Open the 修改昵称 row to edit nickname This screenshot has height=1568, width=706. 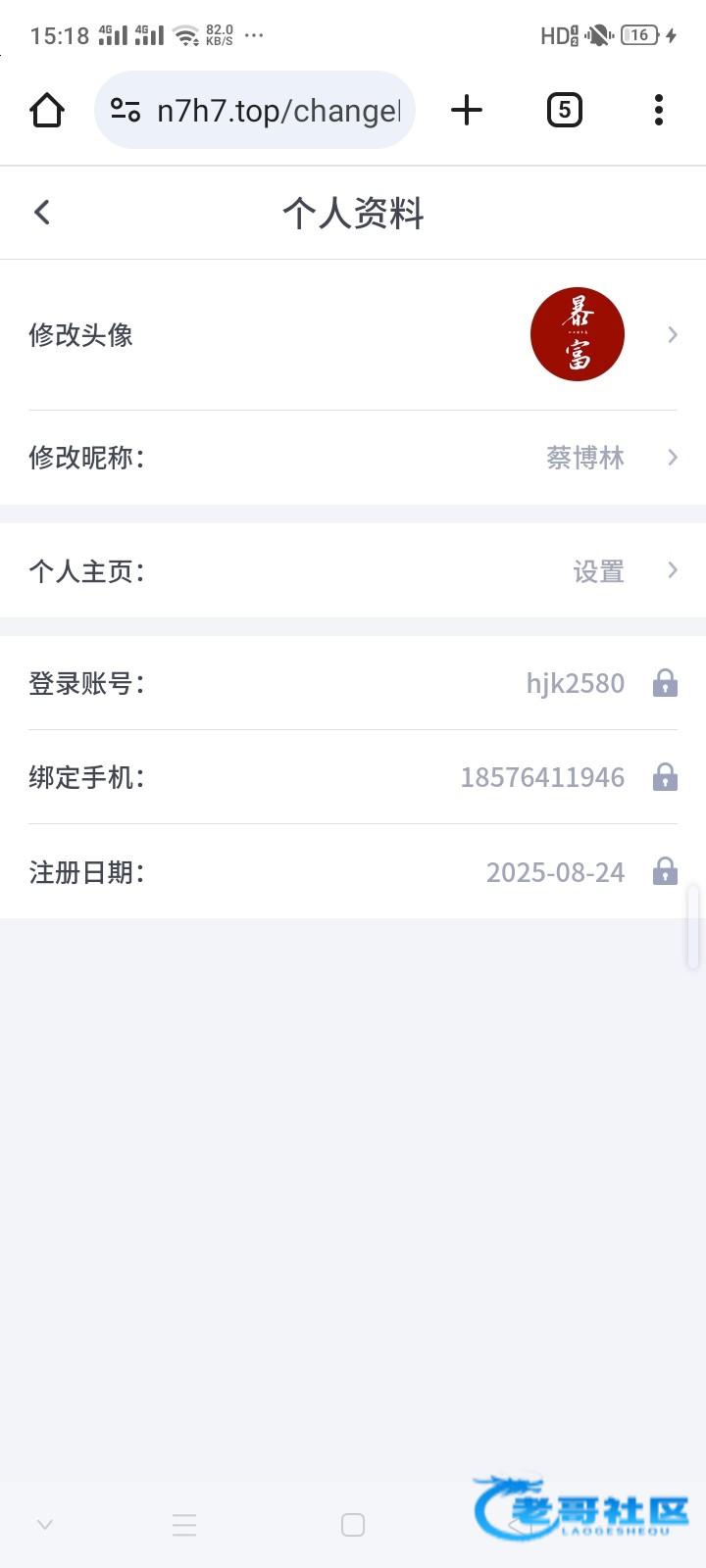[x=353, y=458]
